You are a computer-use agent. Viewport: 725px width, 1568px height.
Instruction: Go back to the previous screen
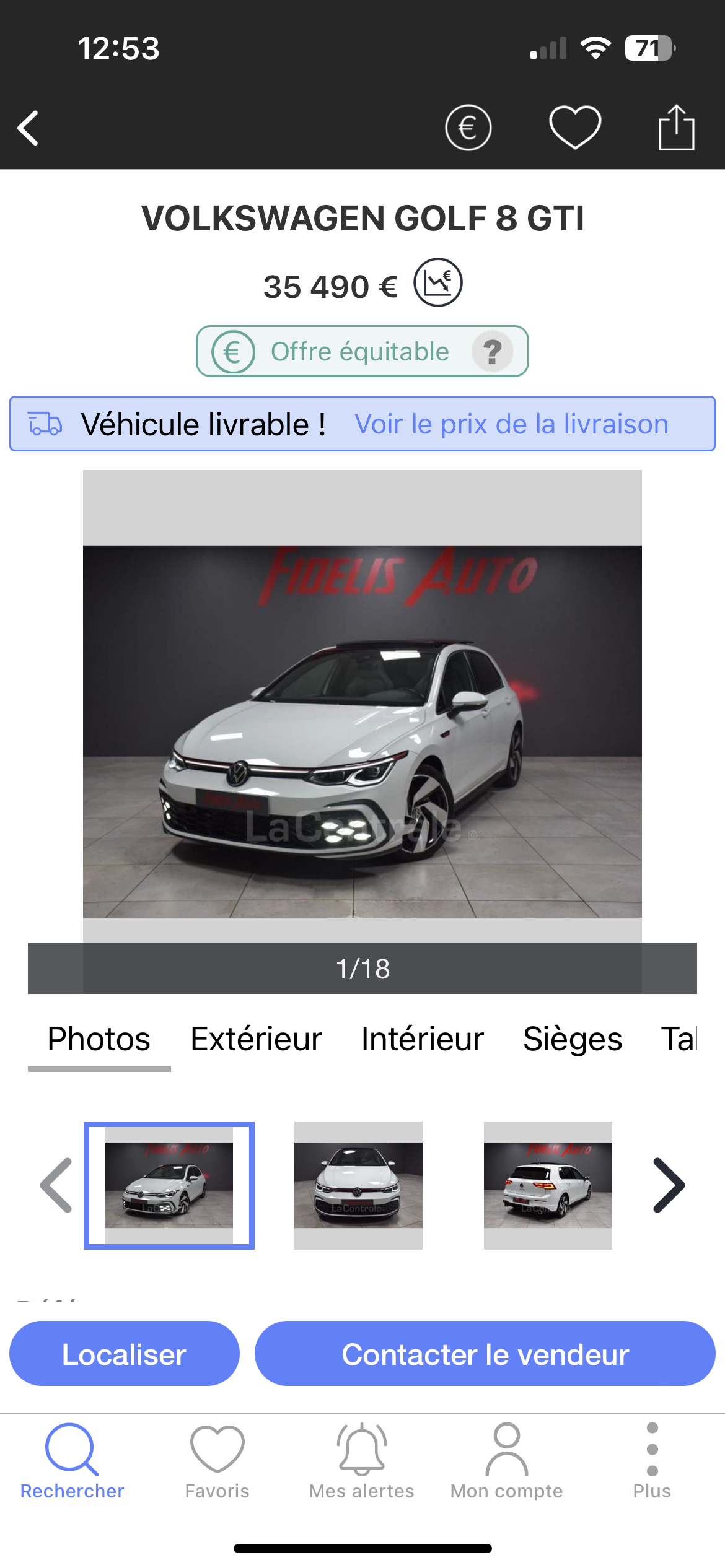click(x=29, y=128)
